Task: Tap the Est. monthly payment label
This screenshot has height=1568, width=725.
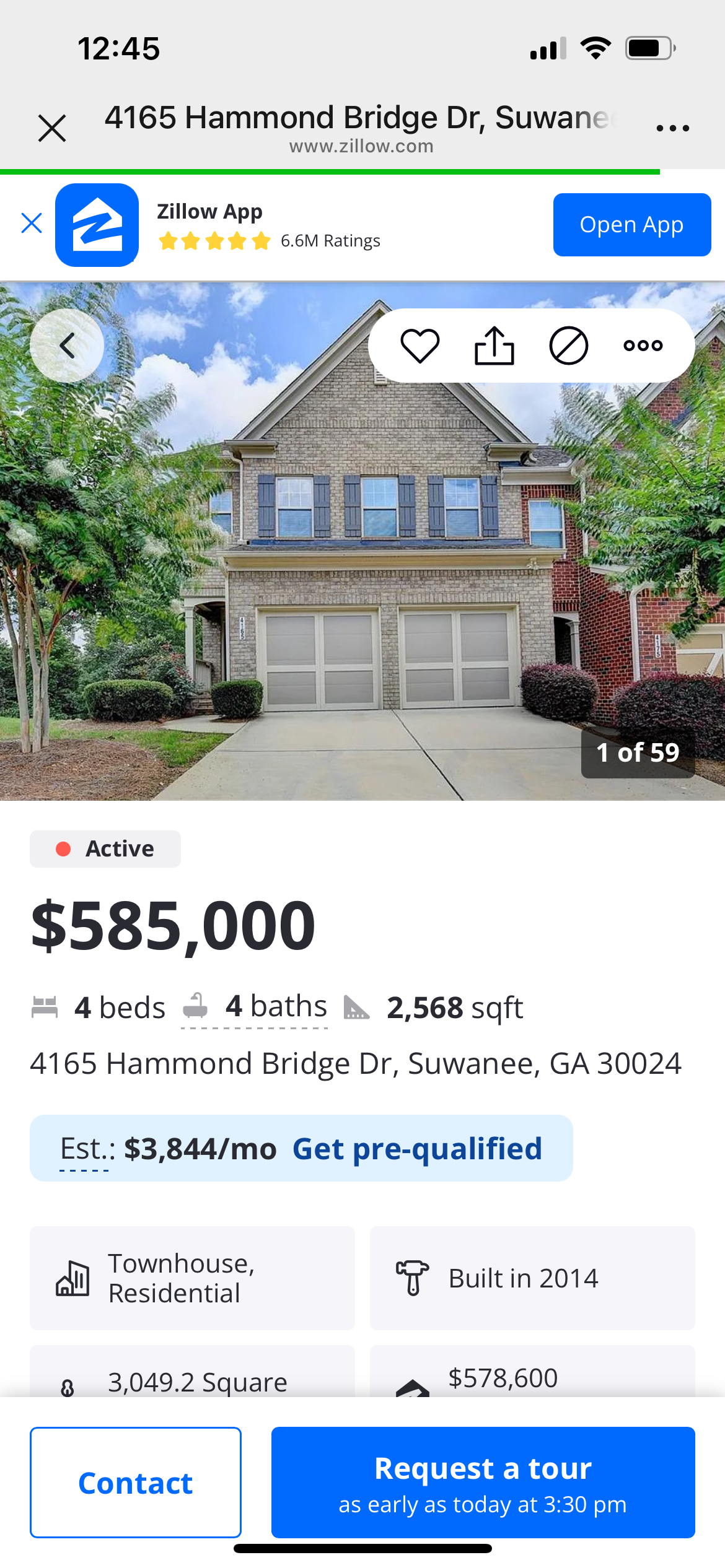Action: click(87, 1149)
